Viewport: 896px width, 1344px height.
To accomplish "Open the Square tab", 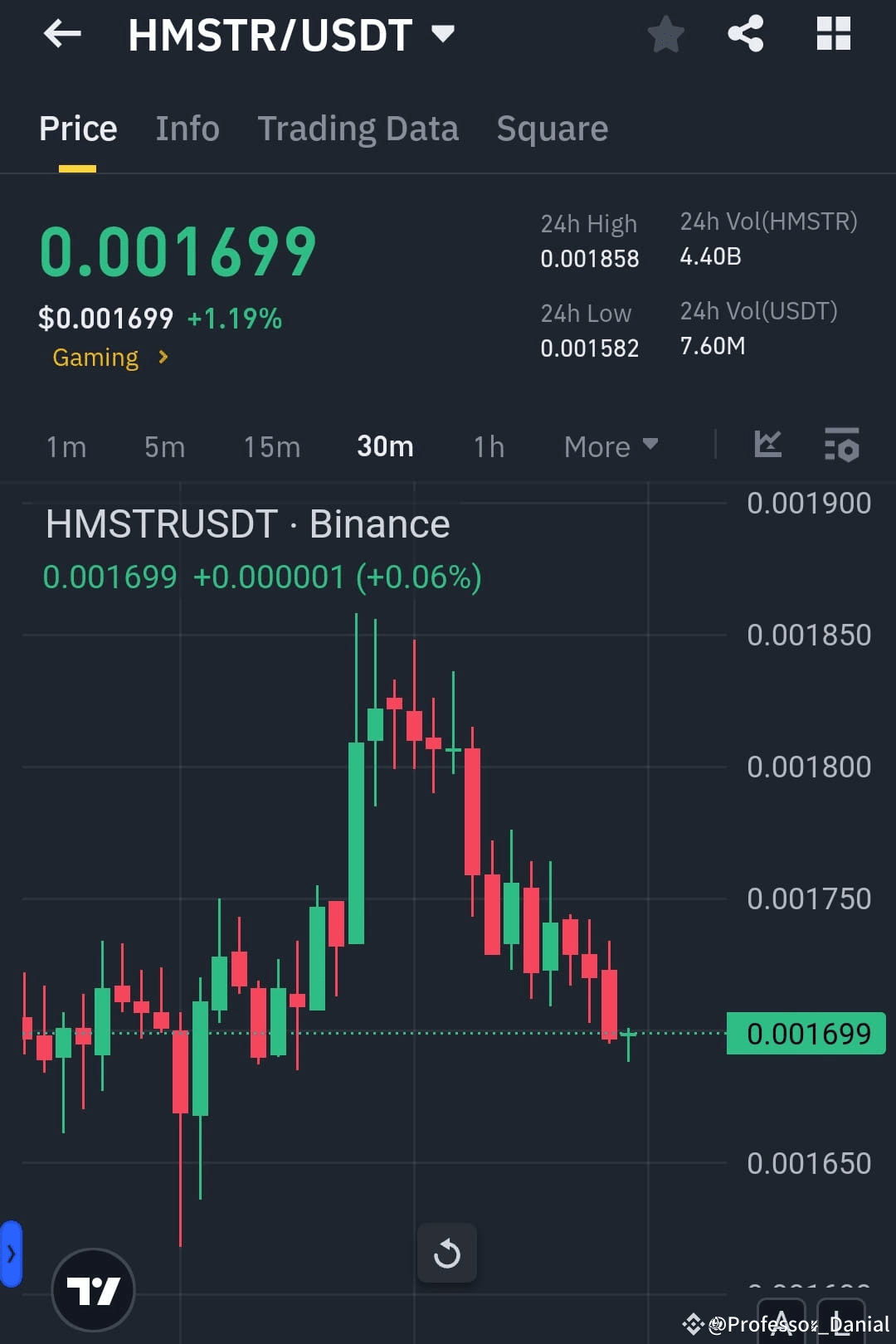I will 552,128.
